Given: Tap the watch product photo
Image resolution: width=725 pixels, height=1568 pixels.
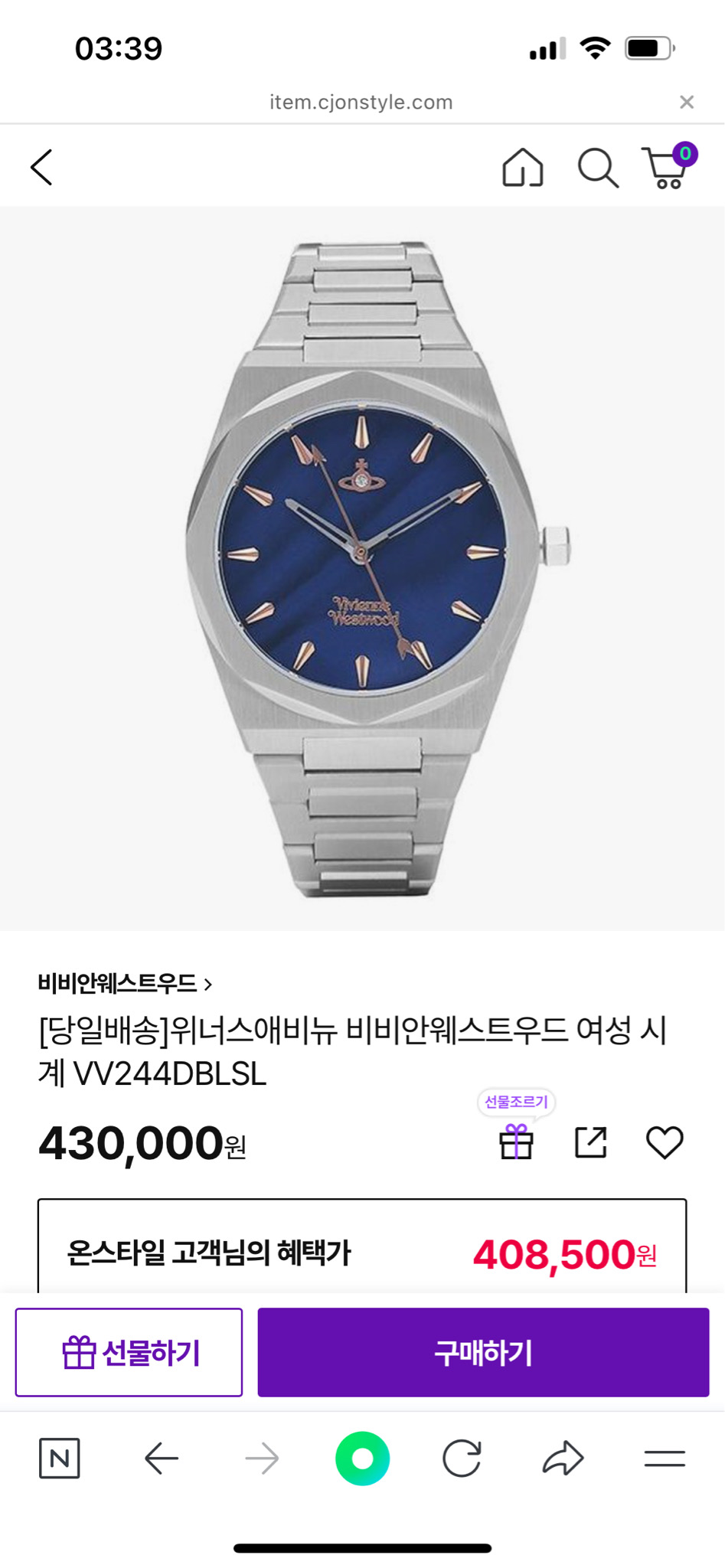Looking at the screenshot, I should (x=362, y=559).
